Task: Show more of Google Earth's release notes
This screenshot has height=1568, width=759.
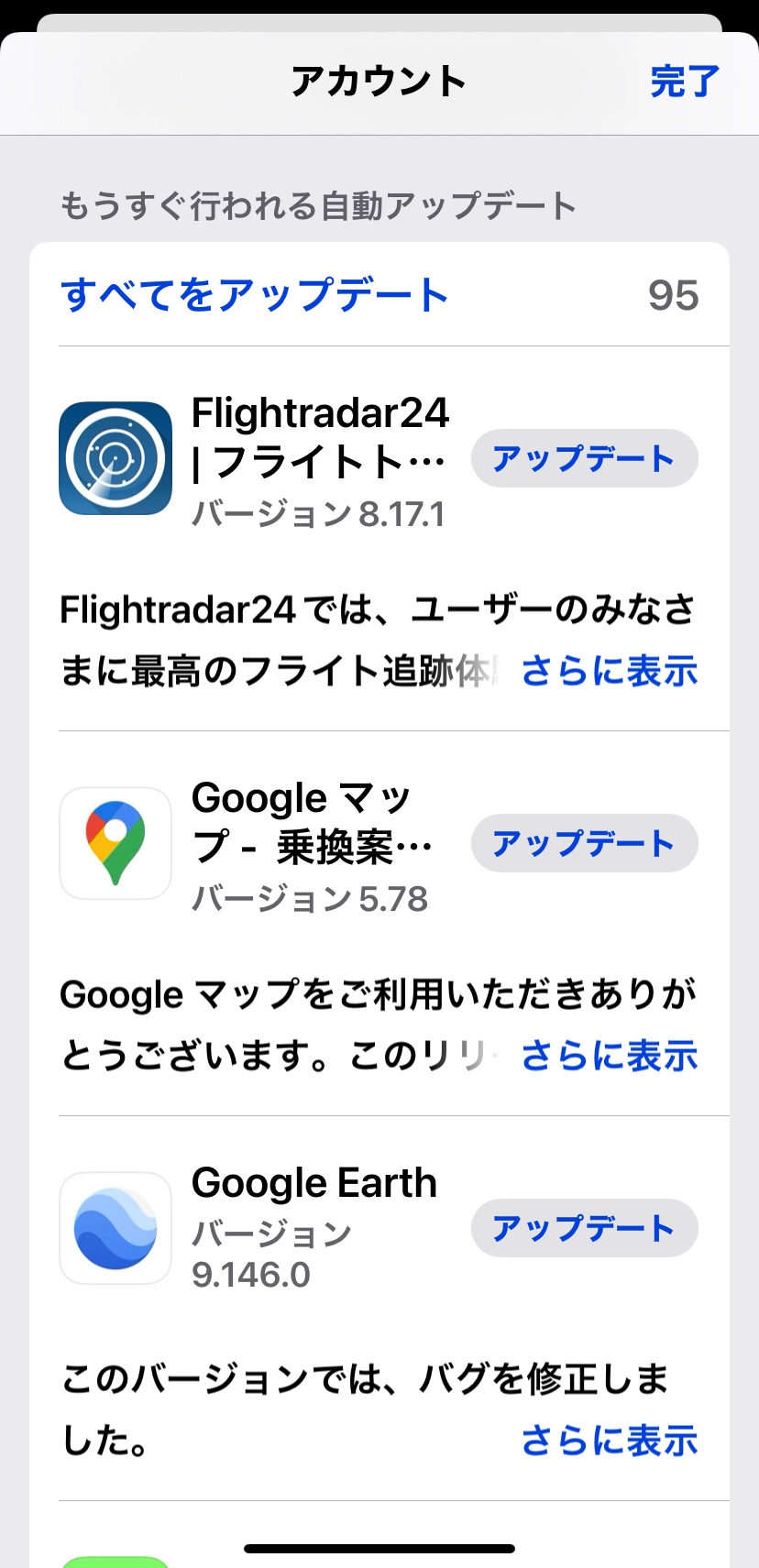Action: pyautogui.click(x=610, y=1441)
